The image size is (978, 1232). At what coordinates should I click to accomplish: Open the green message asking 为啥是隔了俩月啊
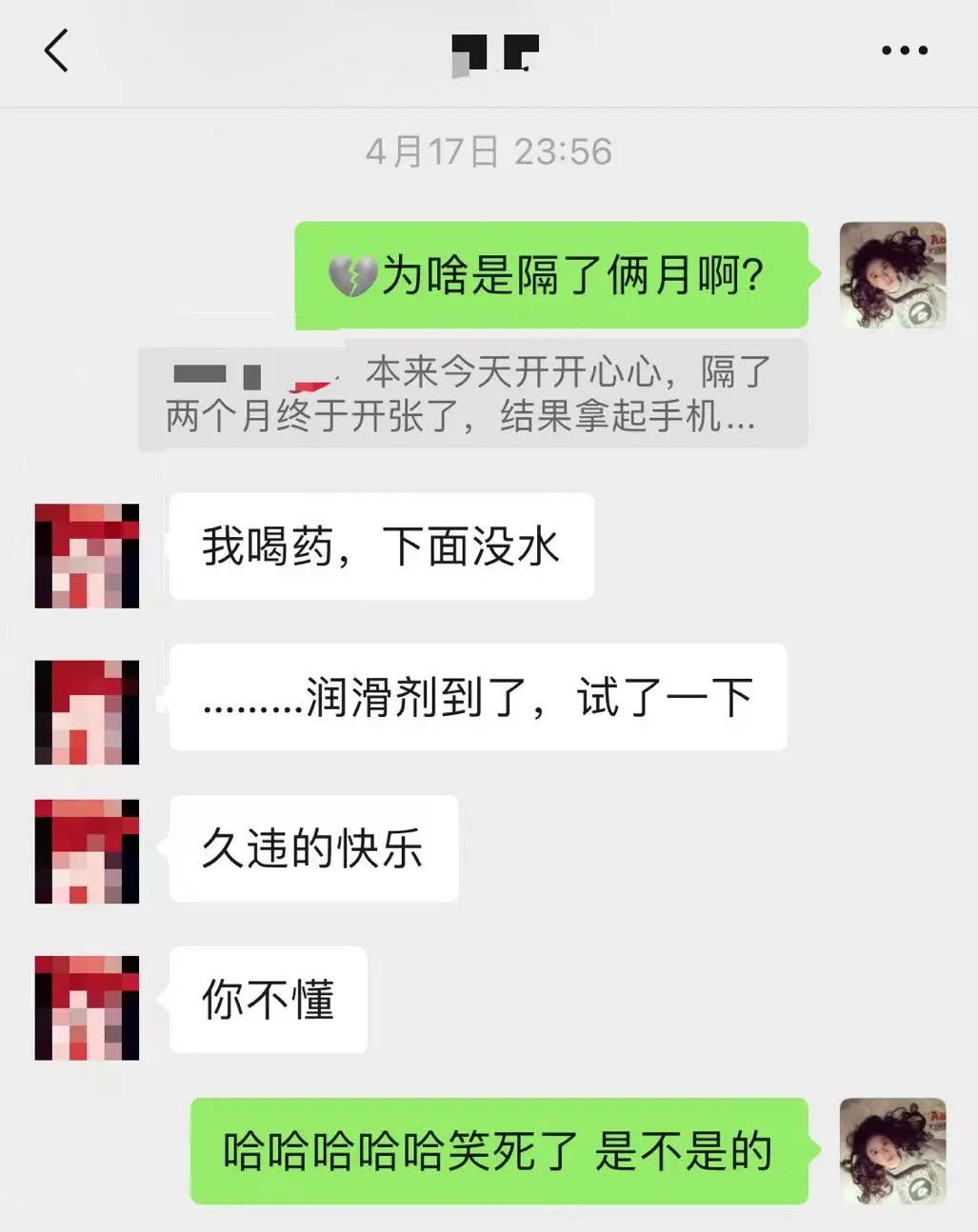[x=550, y=274]
